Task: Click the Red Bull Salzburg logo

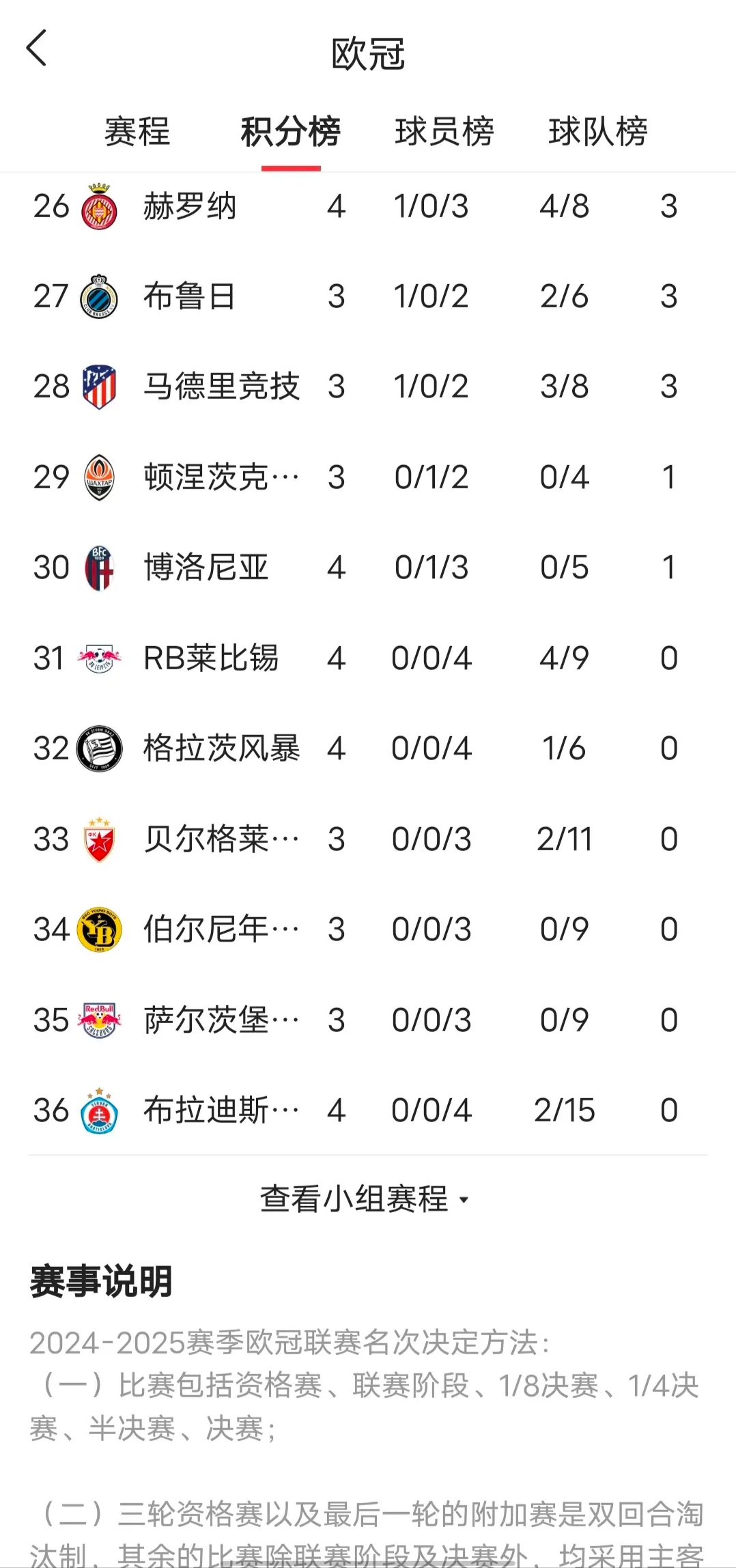Action: pos(100,1019)
